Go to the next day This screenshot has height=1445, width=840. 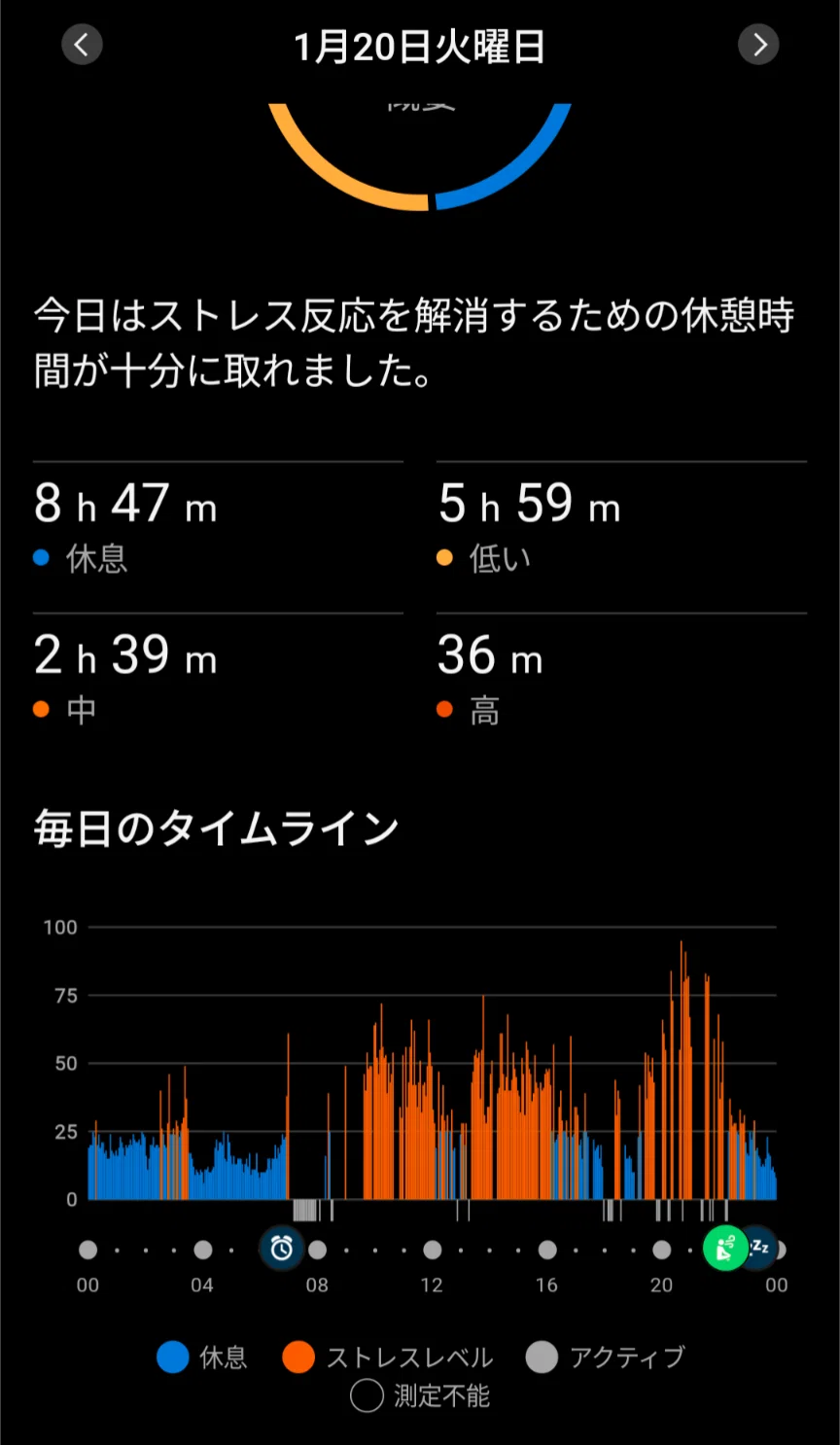(758, 44)
